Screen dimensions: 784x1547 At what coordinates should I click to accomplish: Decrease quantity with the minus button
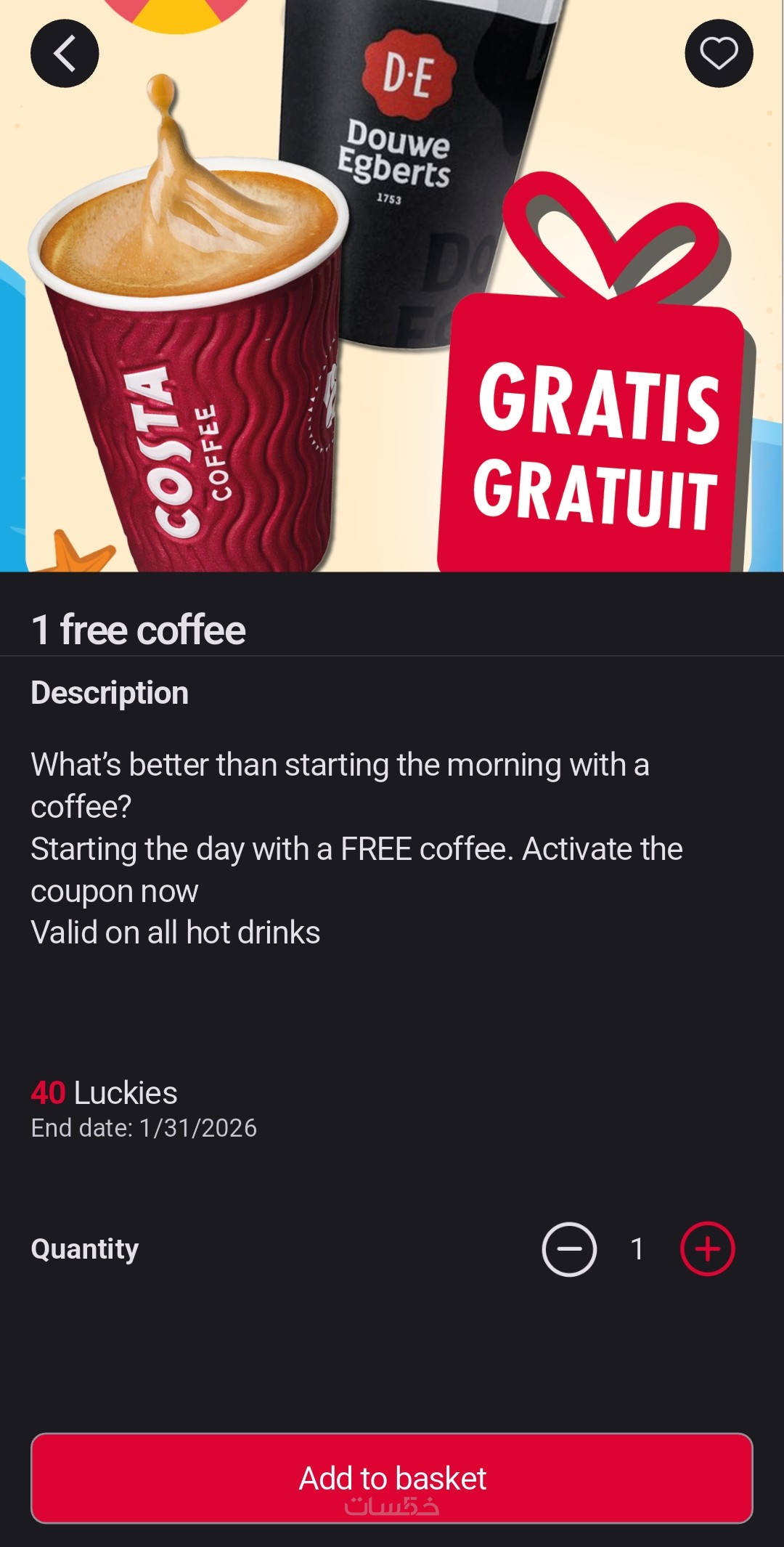tap(569, 1249)
